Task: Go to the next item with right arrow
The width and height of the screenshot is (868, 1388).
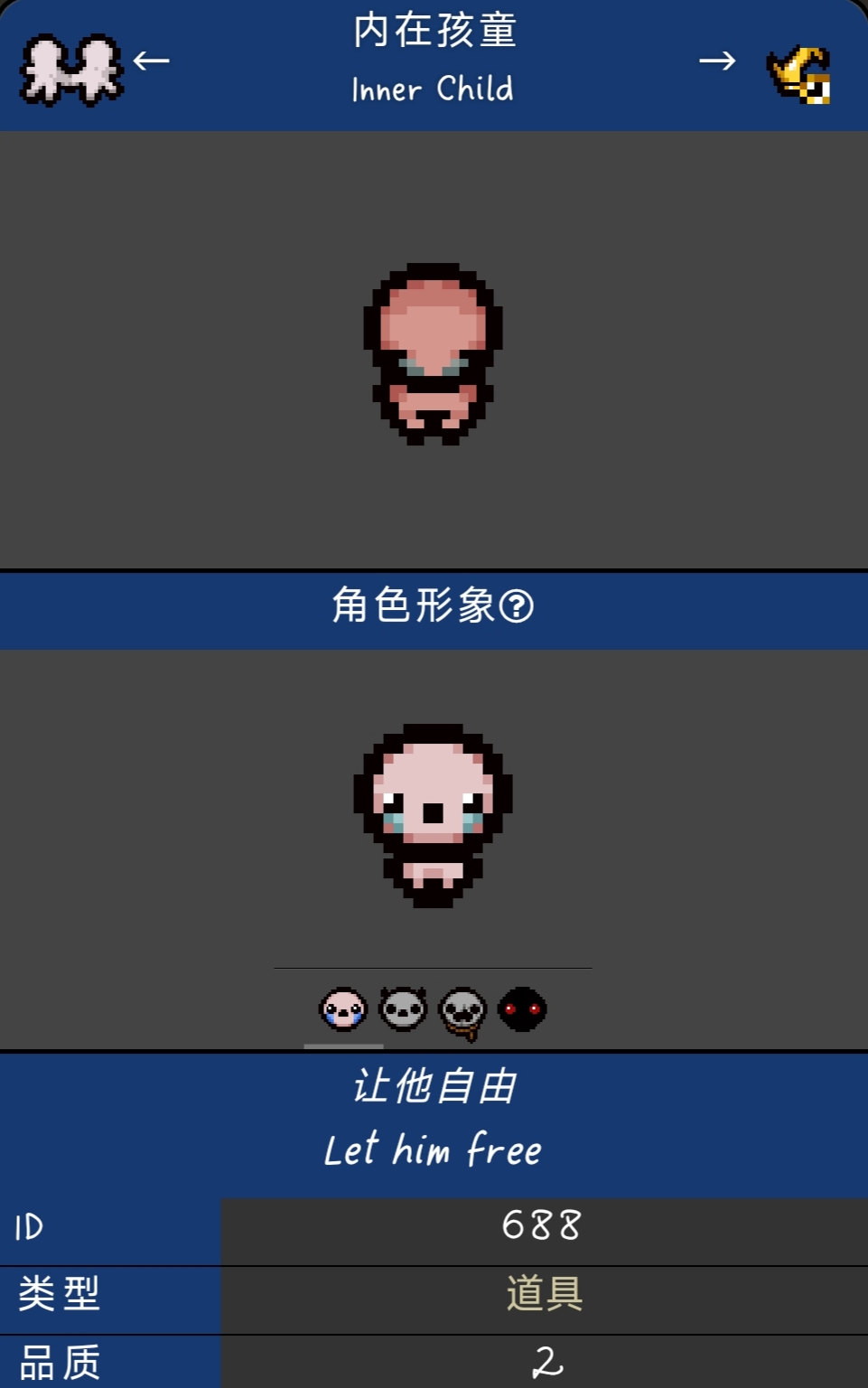Action: pos(717,61)
